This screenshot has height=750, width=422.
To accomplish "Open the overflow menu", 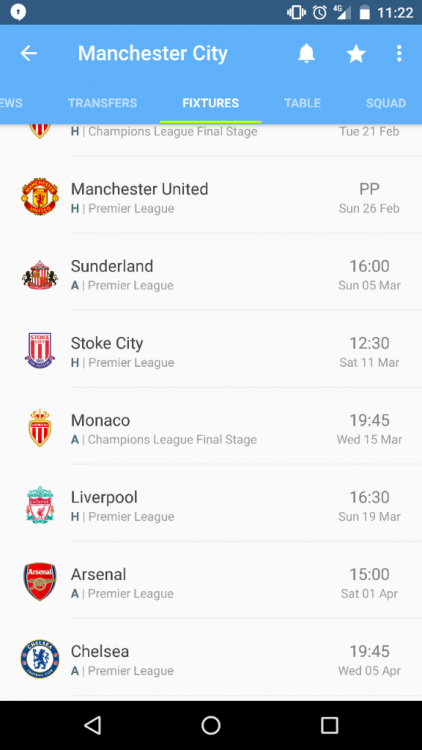I will [399, 54].
